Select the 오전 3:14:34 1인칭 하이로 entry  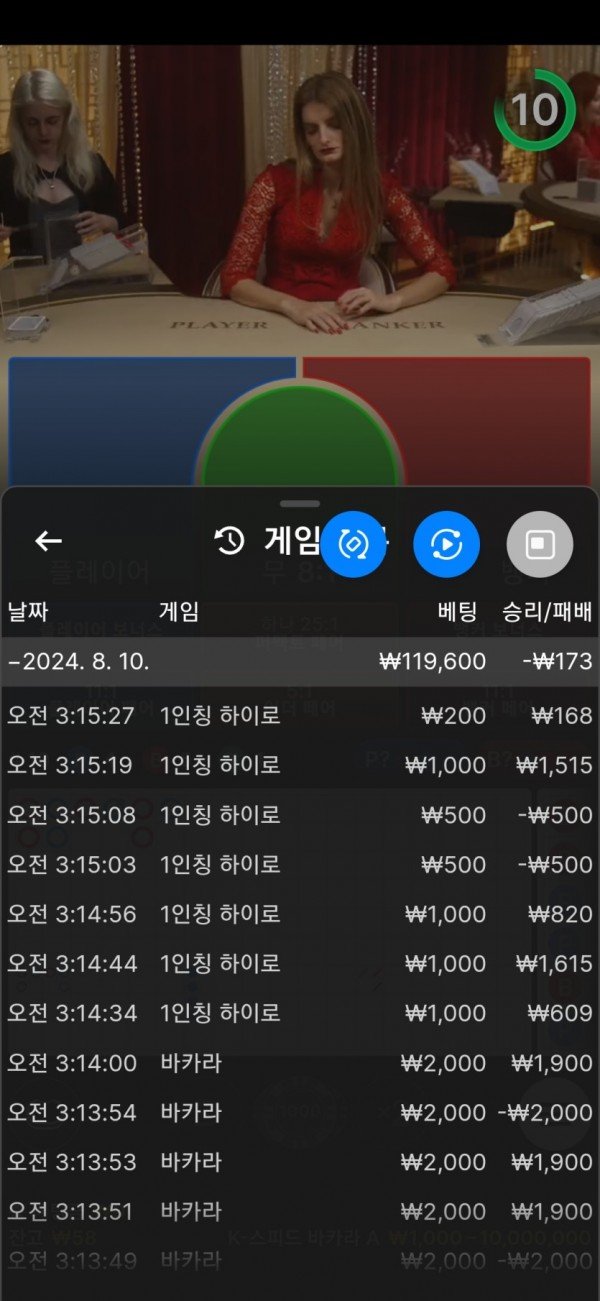[x=300, y=1013]
